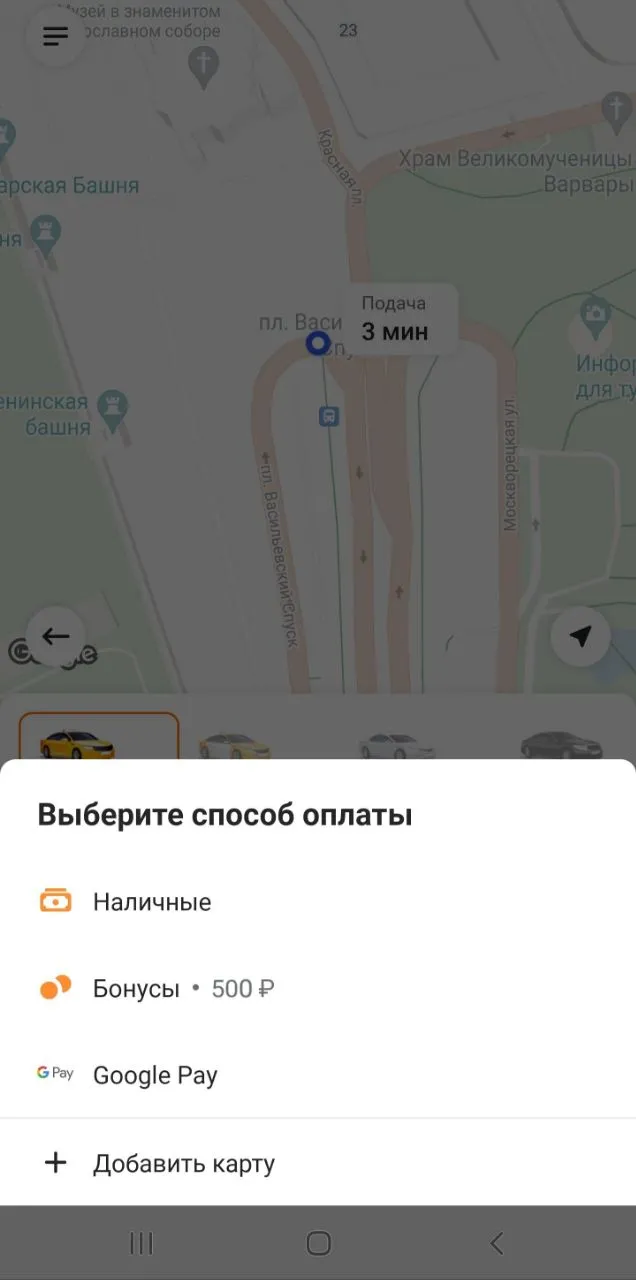This screenshot has height=1280, width=636.
Task: Go back with the system back button
Action: pyautogui.click(x=496, y=1243)
